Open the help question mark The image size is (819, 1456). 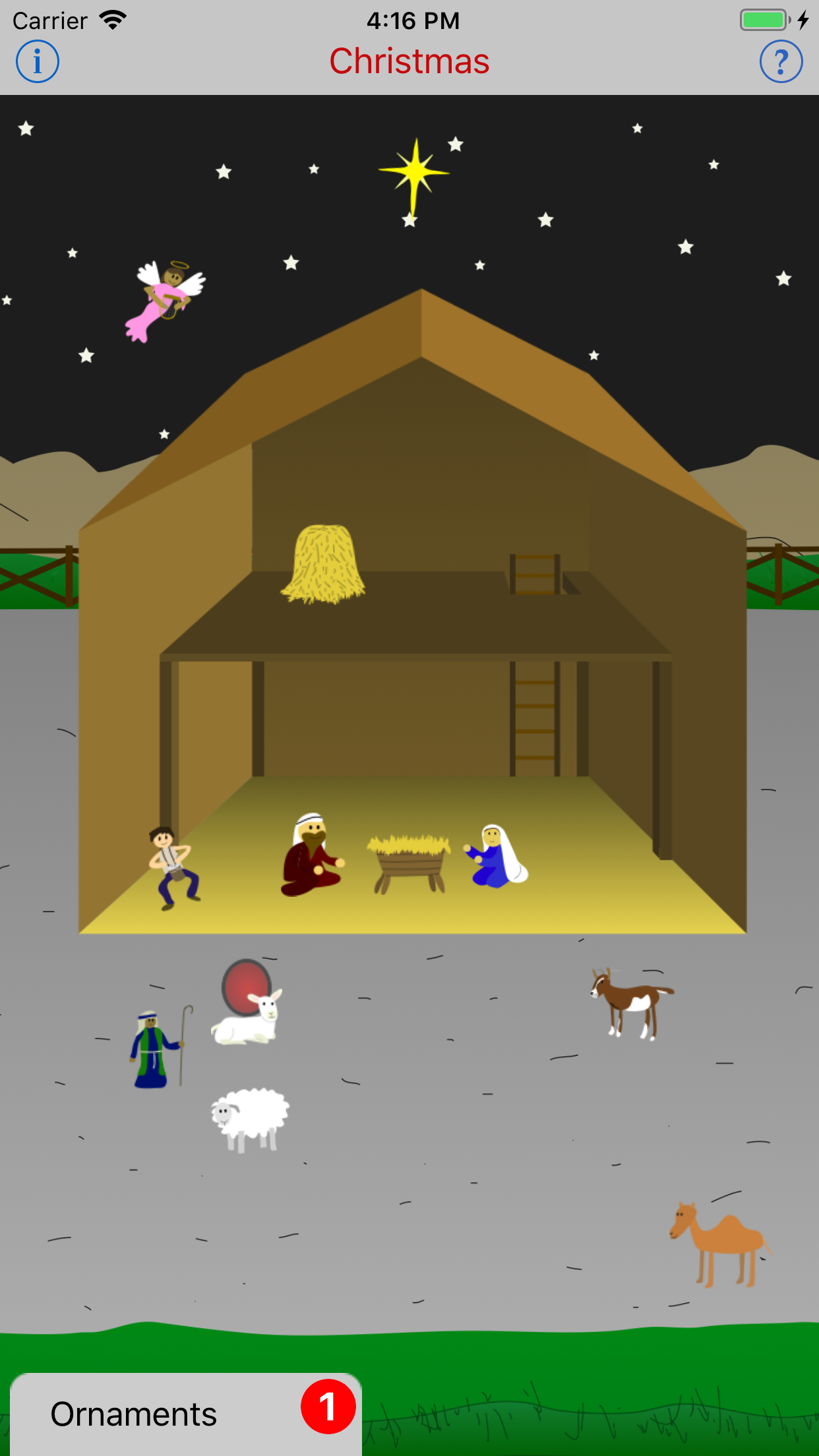[x=781, y=62]
